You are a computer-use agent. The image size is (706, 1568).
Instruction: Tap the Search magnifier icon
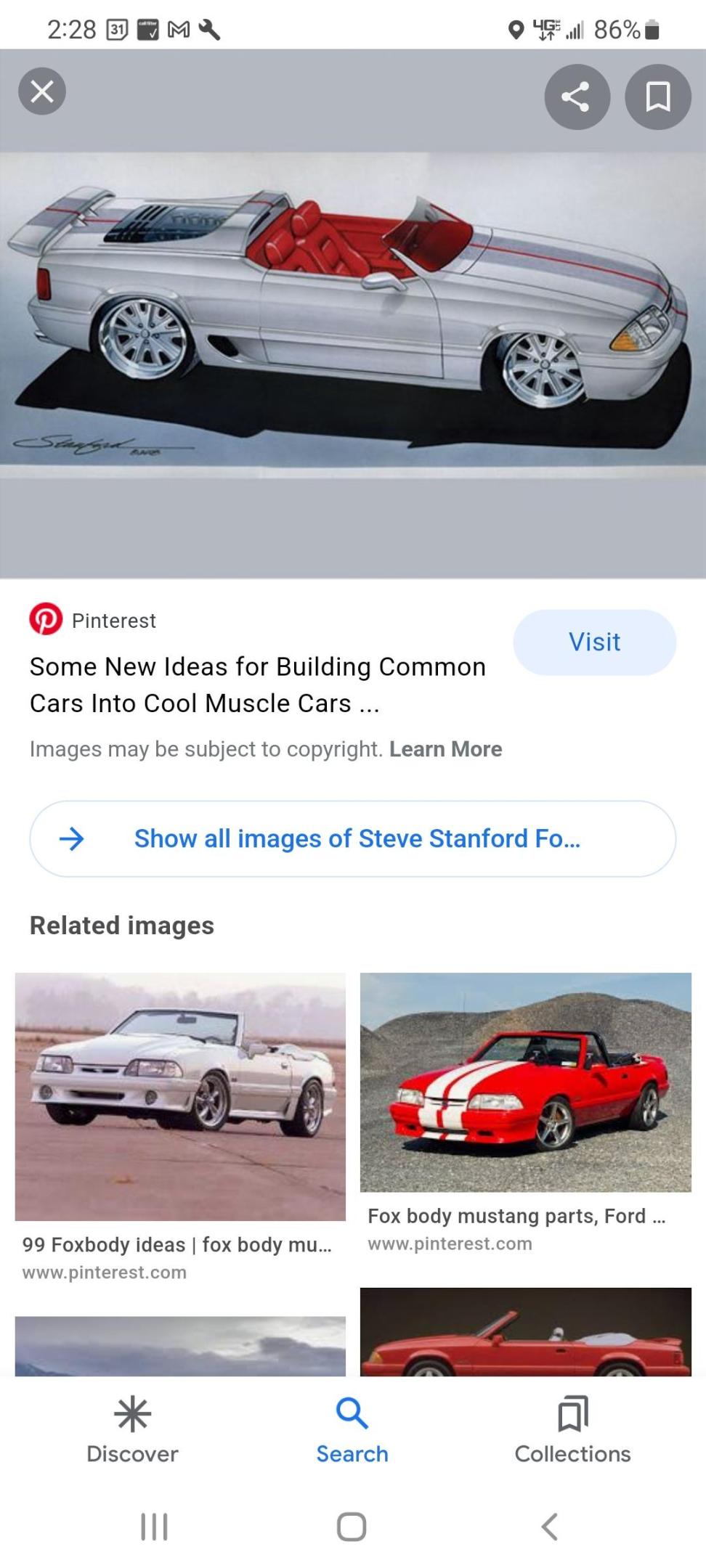click(x=352, y=1414)
